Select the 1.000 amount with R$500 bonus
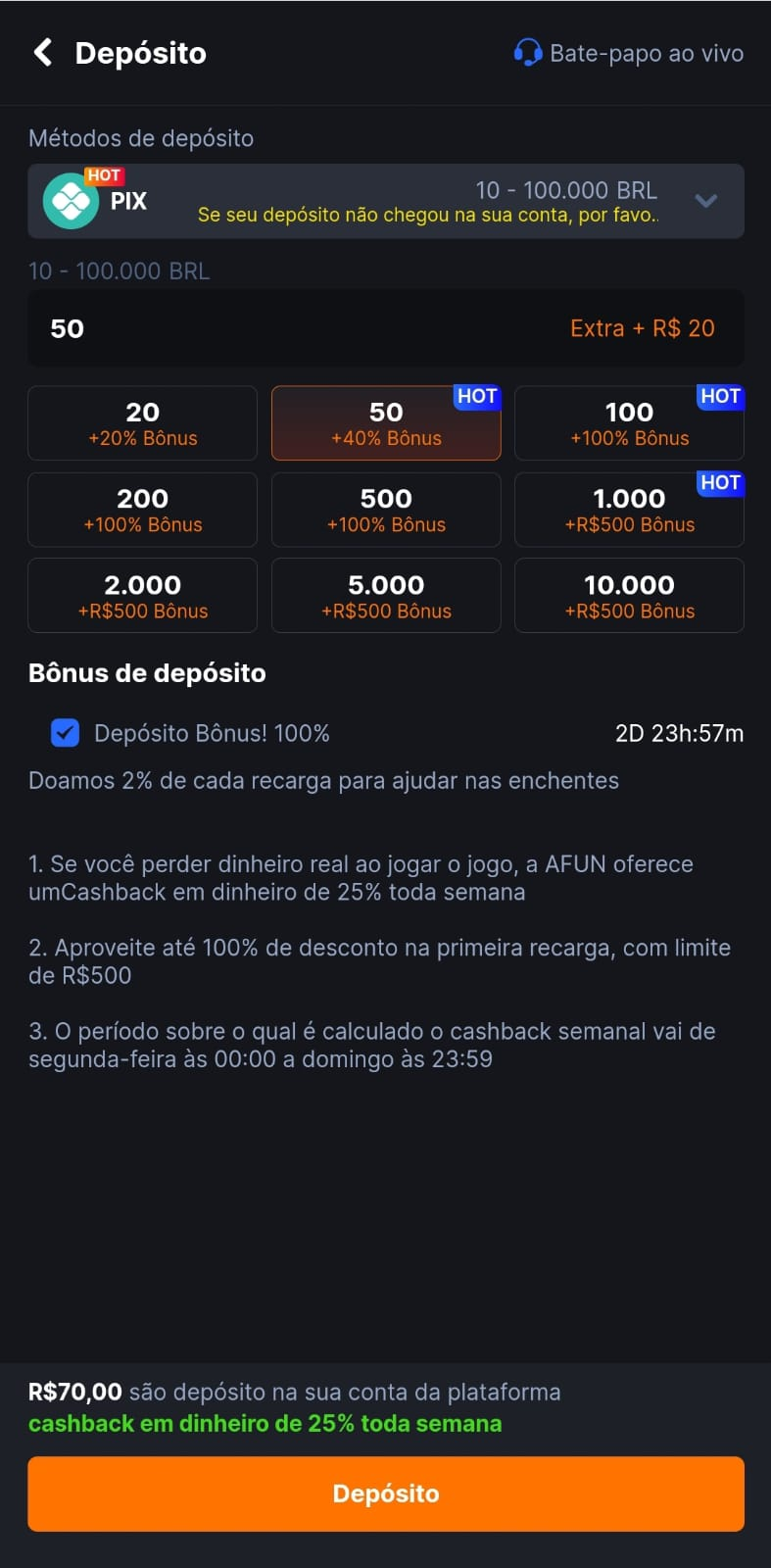 (x=629, y=510)
